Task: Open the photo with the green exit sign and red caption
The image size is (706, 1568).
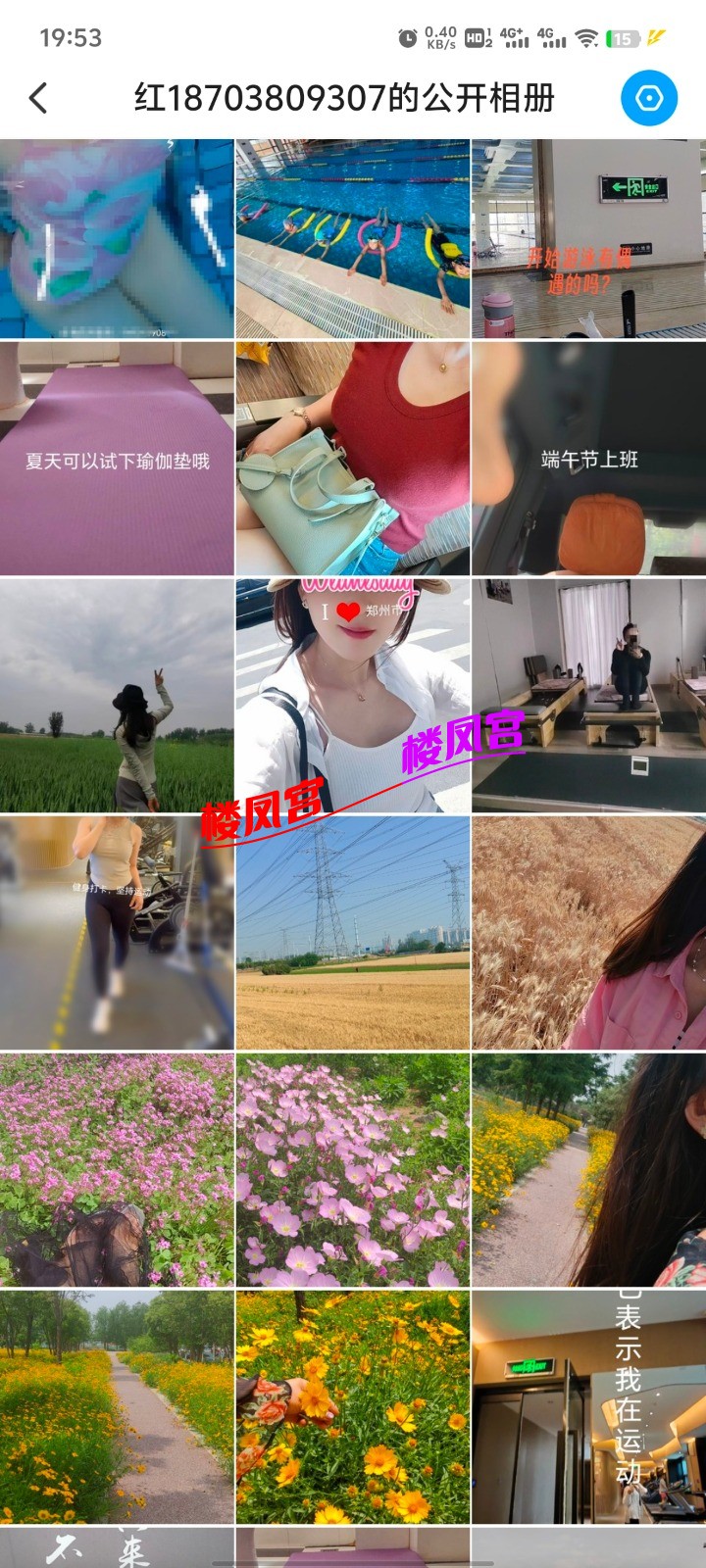Action: click(x=588, y=238)
